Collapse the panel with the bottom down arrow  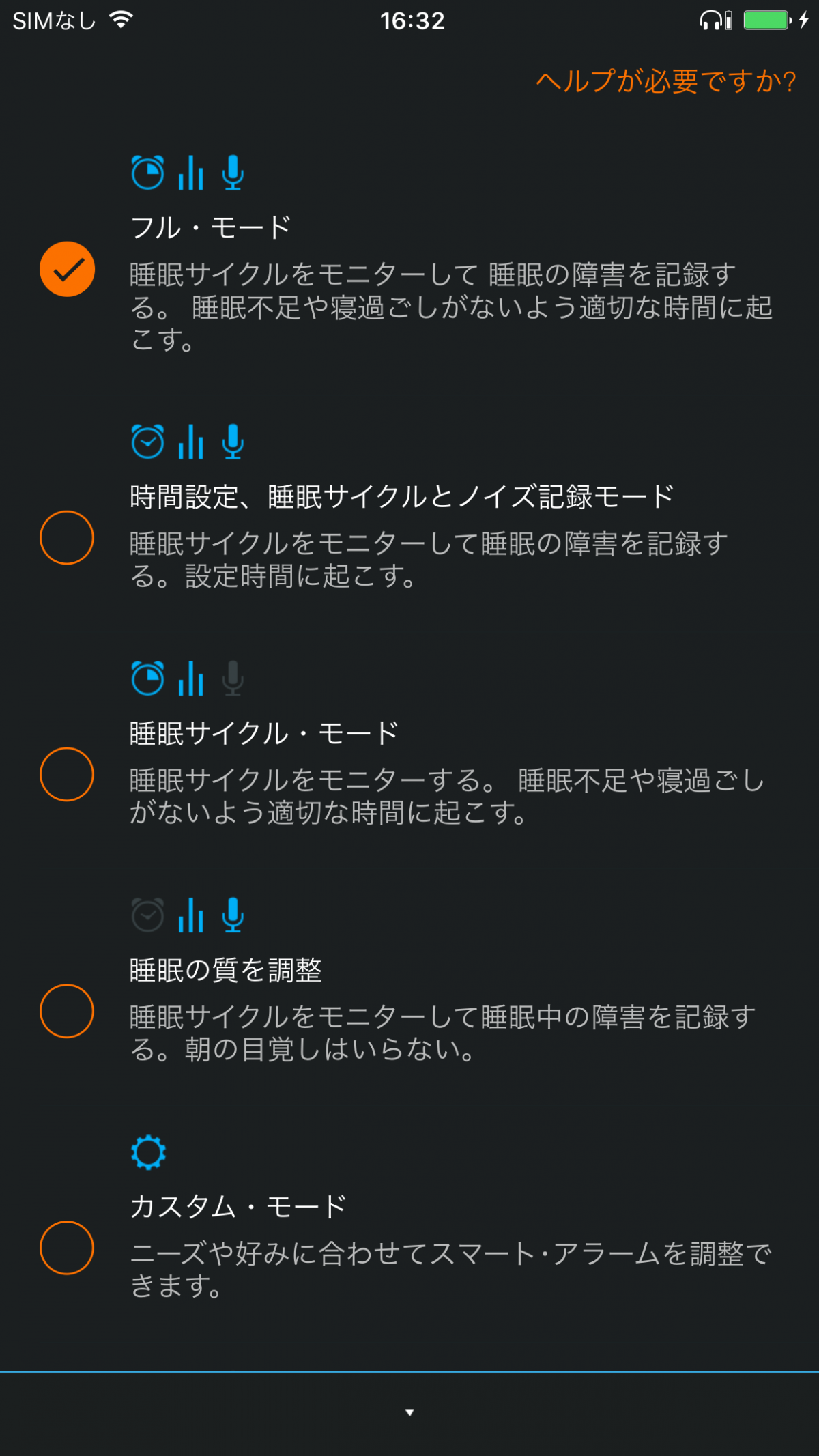[x=409, y=1412]
